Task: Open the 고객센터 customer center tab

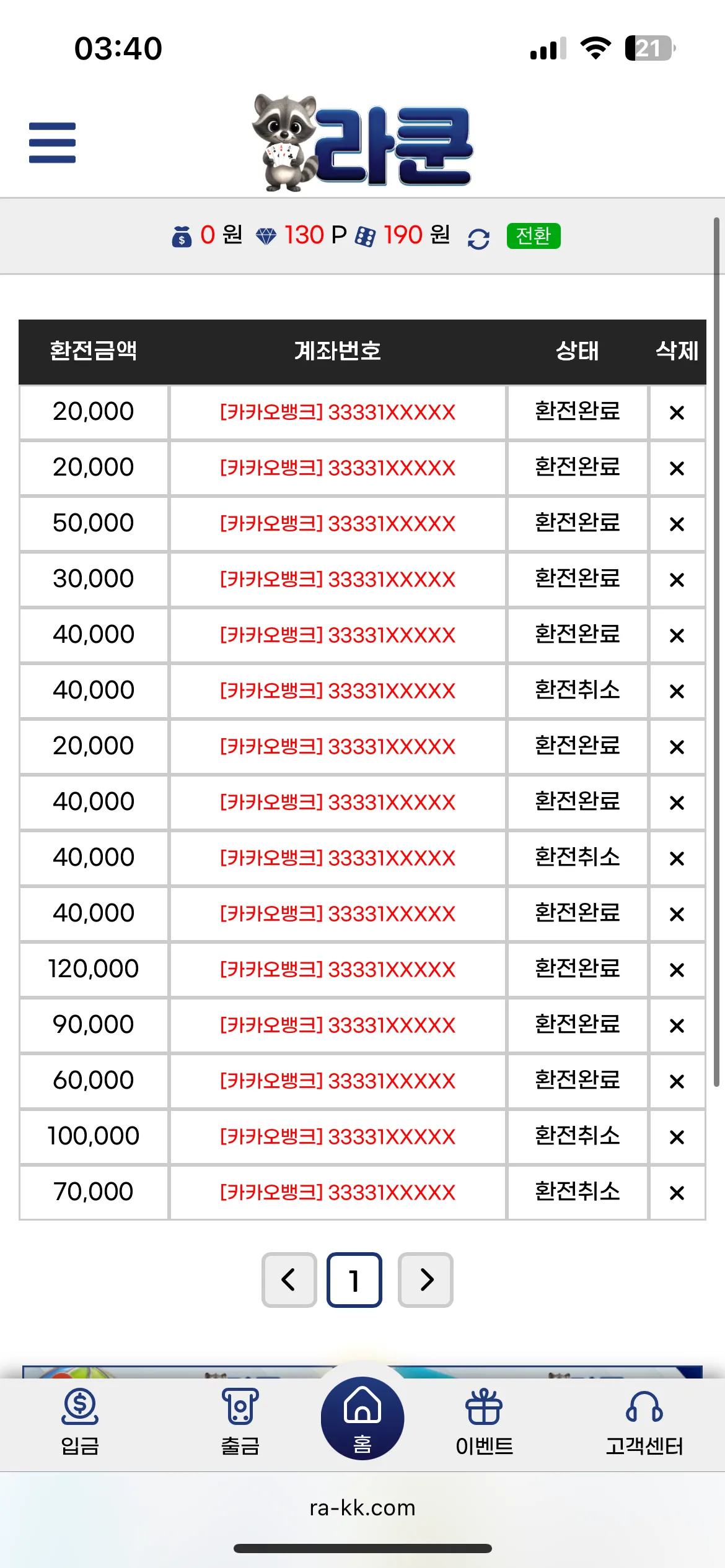Action: click(644, 1422)
